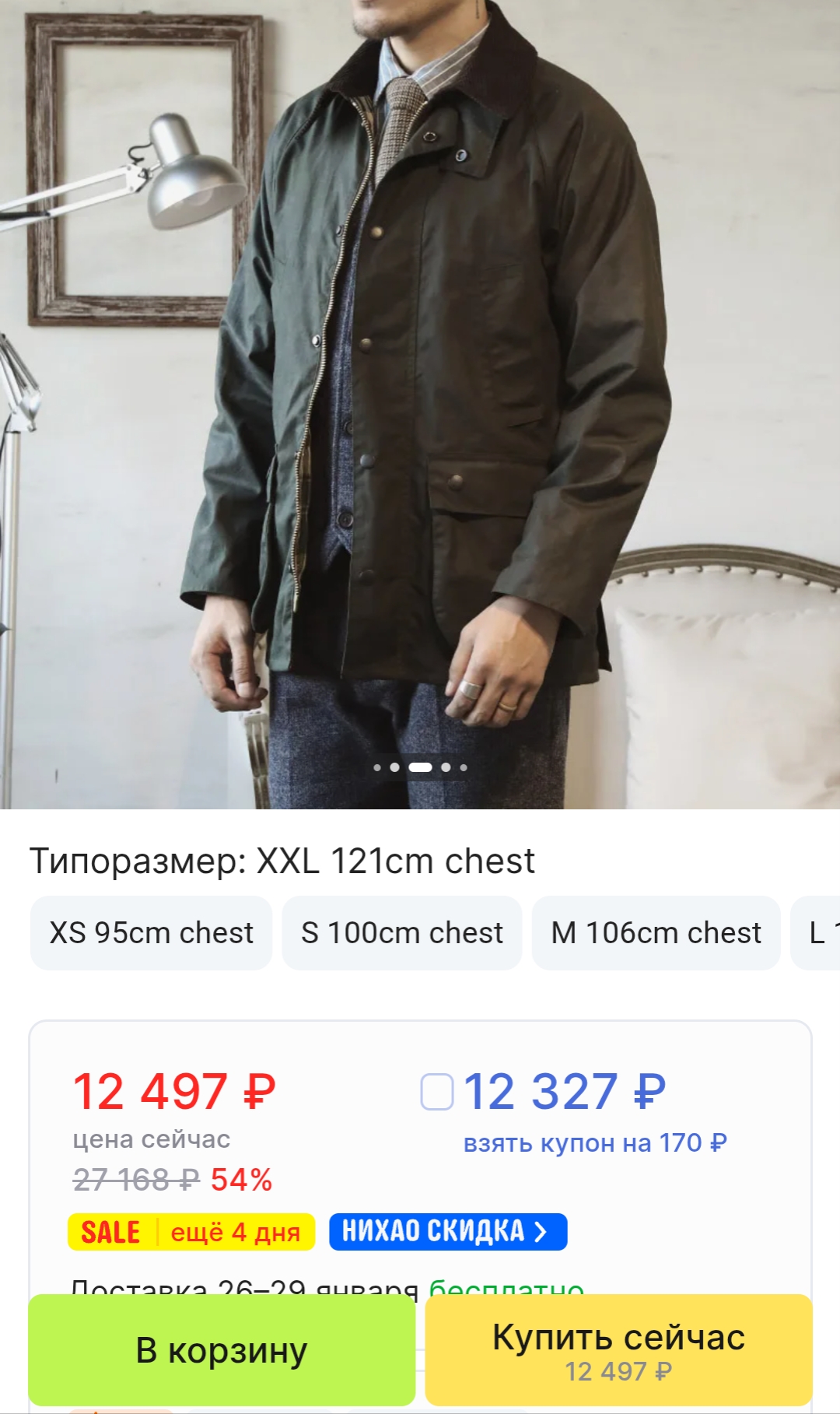The image size is (840, 1414).
Task: Tick the 170 ₽ coupon checkbox
Action: coord(436,1091)
